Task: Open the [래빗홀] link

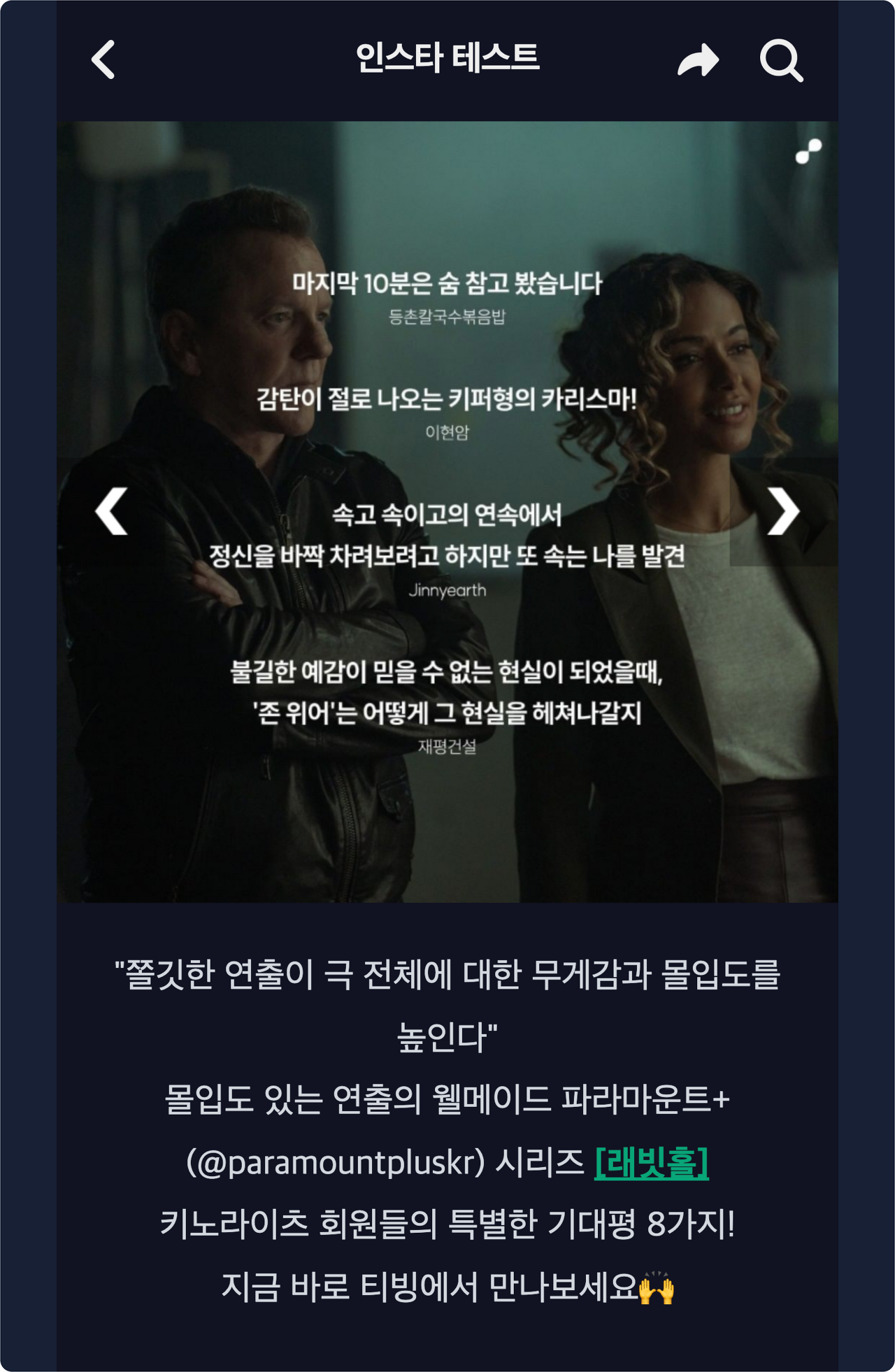Action: point(651,1162)
